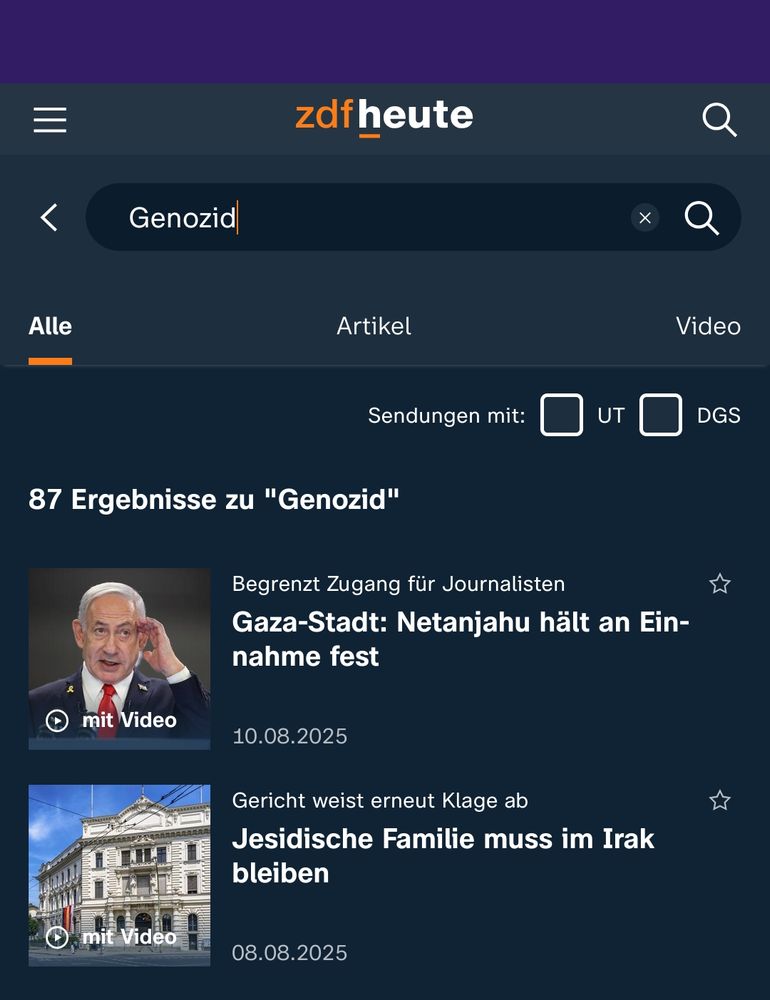Tap the Genozid search input field

tap(370, 217)
